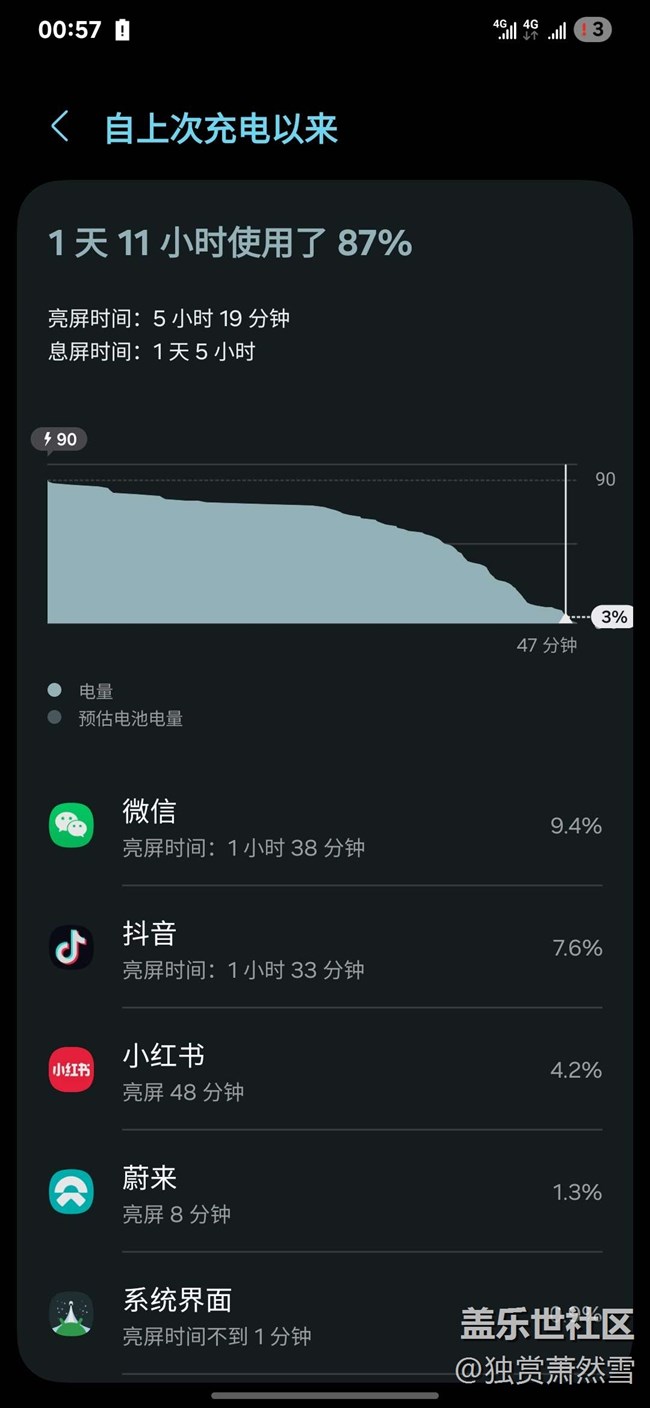Viewport: 650px width, 1408px height.
Task: Go back from 自上次充电以来 screen
Action: pyautogui.click(x=60, y=128)
